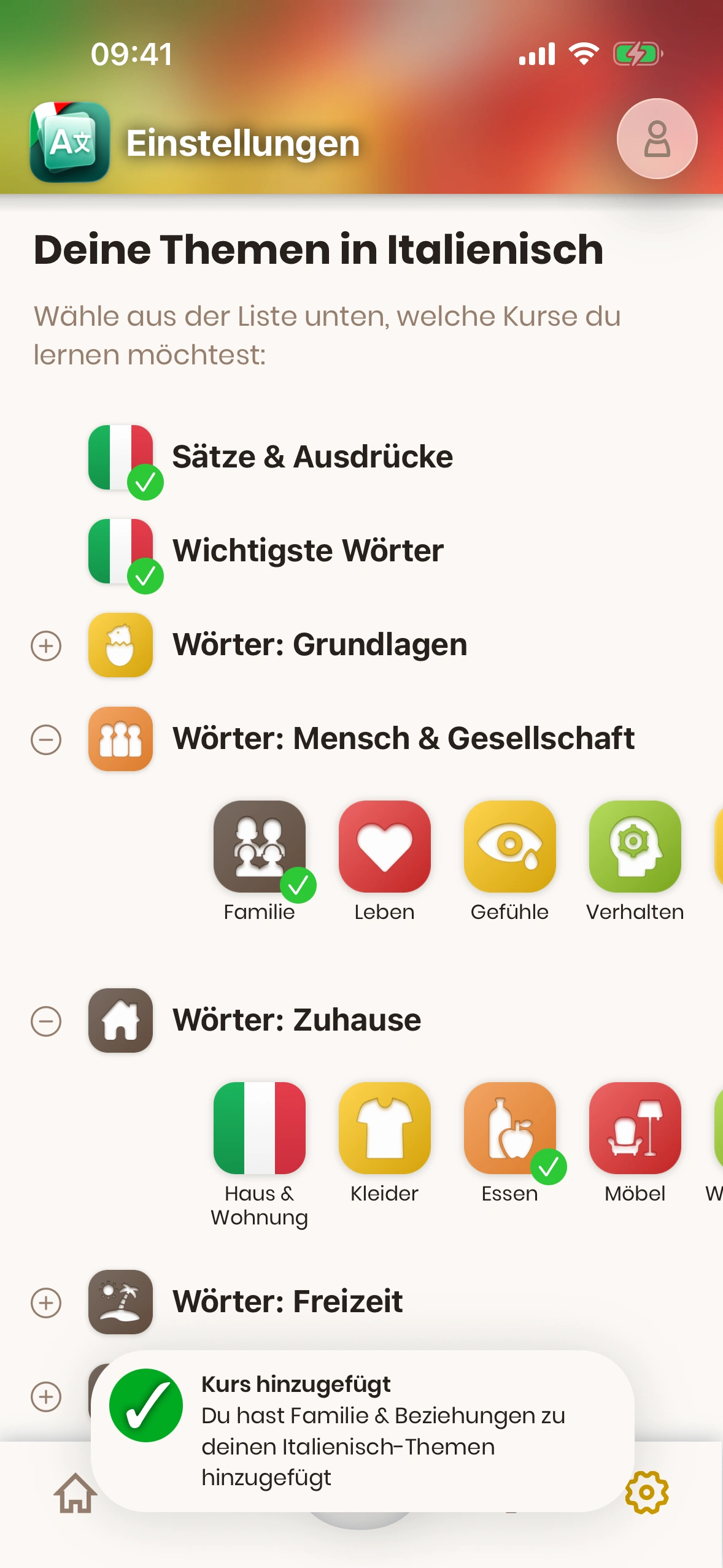Select the Möbel topic
Image resolution: width=723 pixels, height=1568 pixels.
click(635, 1129)
